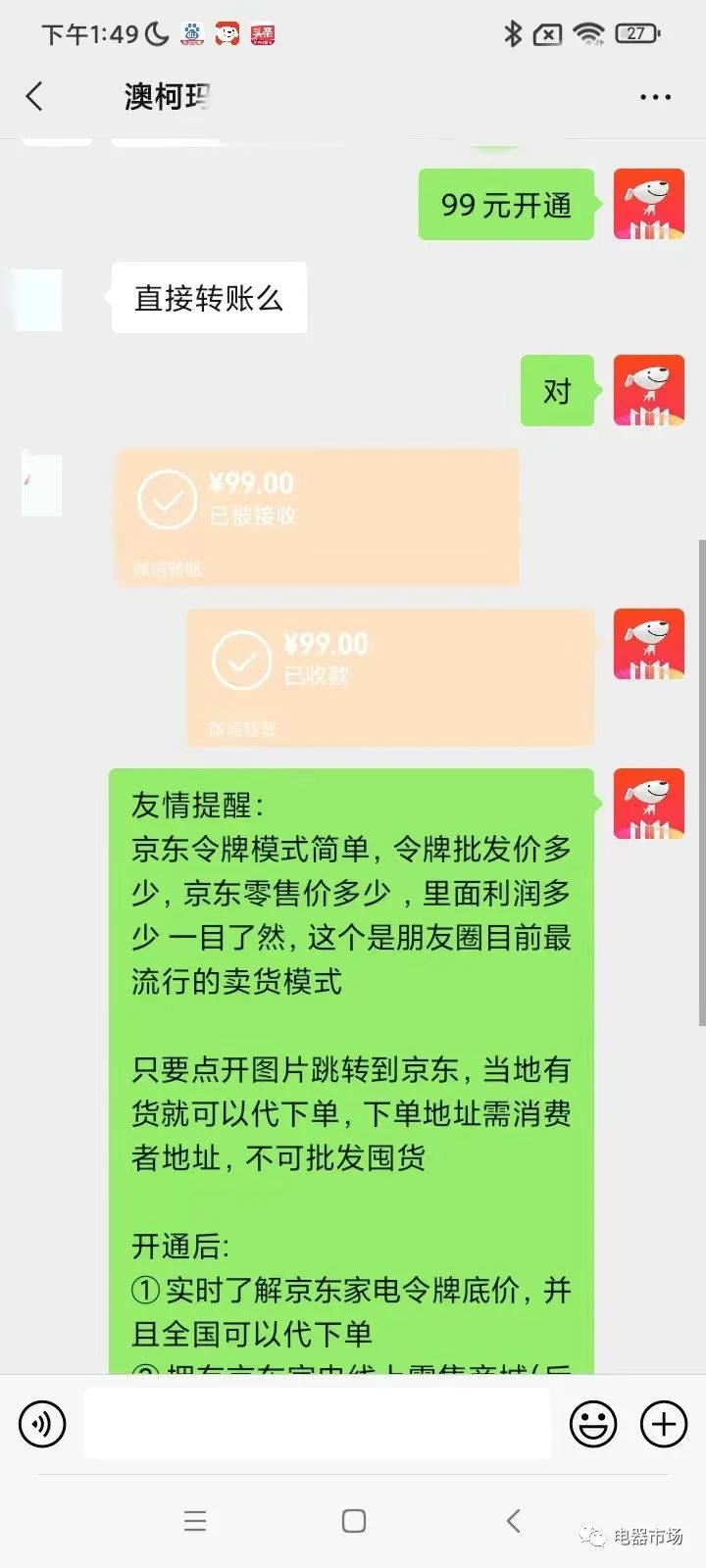Tap the system back navigation button
Screen dimensions: 706x1568
[x=513, y=1520]
